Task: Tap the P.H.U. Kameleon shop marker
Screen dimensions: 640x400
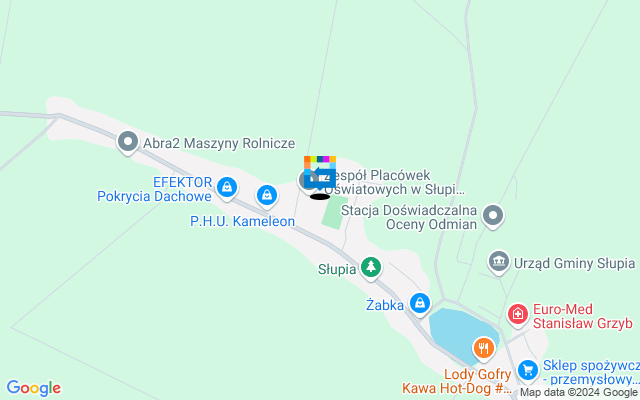Action: point(267,194)
